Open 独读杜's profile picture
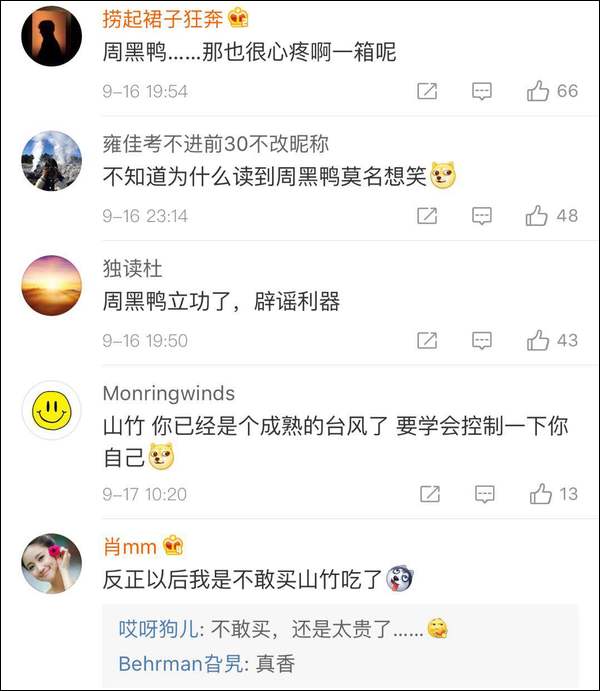 [x=51, y=286]
